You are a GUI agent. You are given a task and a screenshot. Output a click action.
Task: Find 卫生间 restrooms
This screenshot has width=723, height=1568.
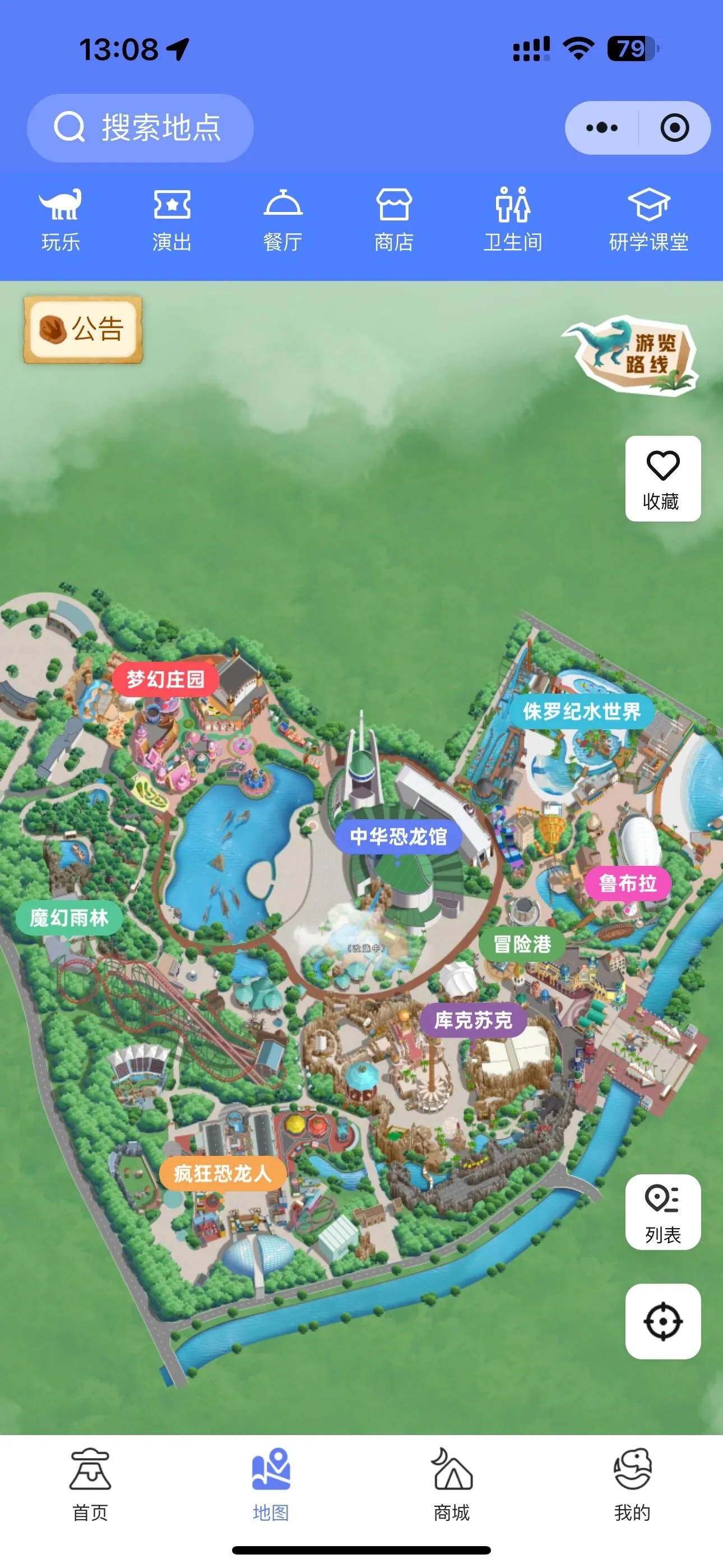click(512, 220)
